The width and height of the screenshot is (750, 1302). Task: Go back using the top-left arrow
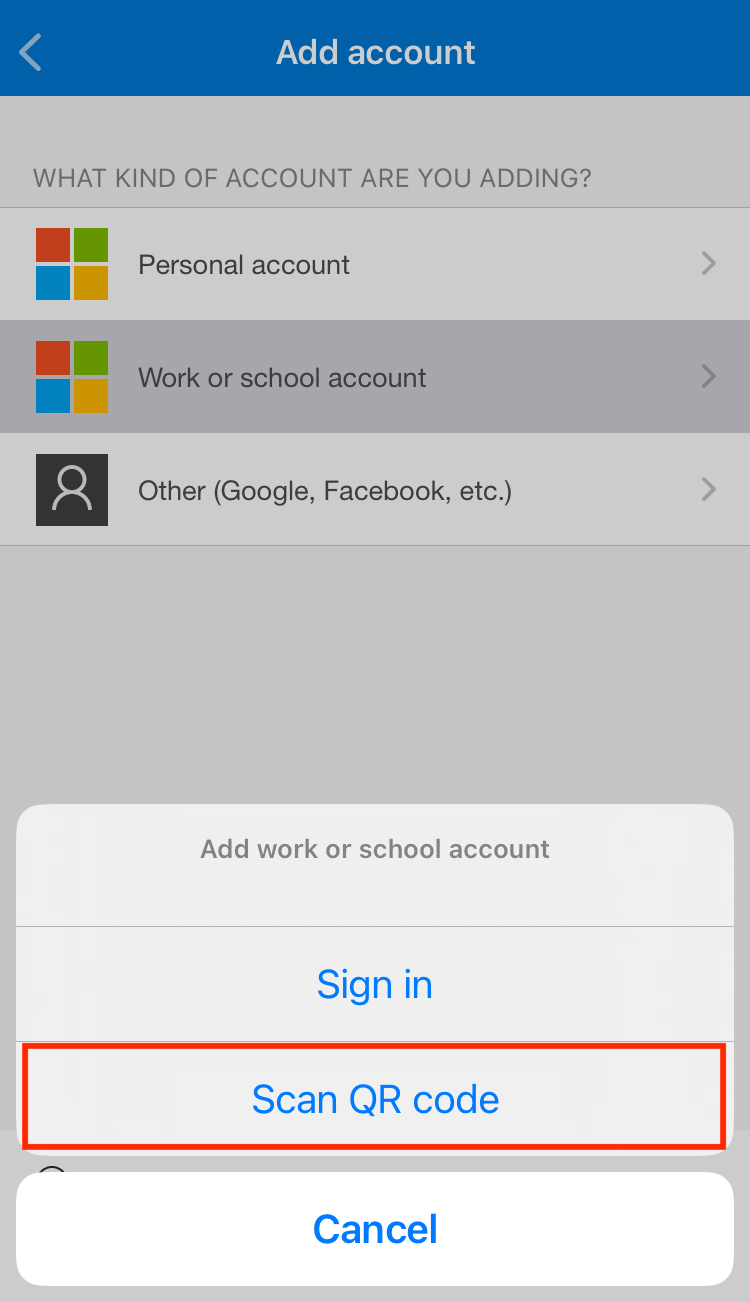pos(32,52)
